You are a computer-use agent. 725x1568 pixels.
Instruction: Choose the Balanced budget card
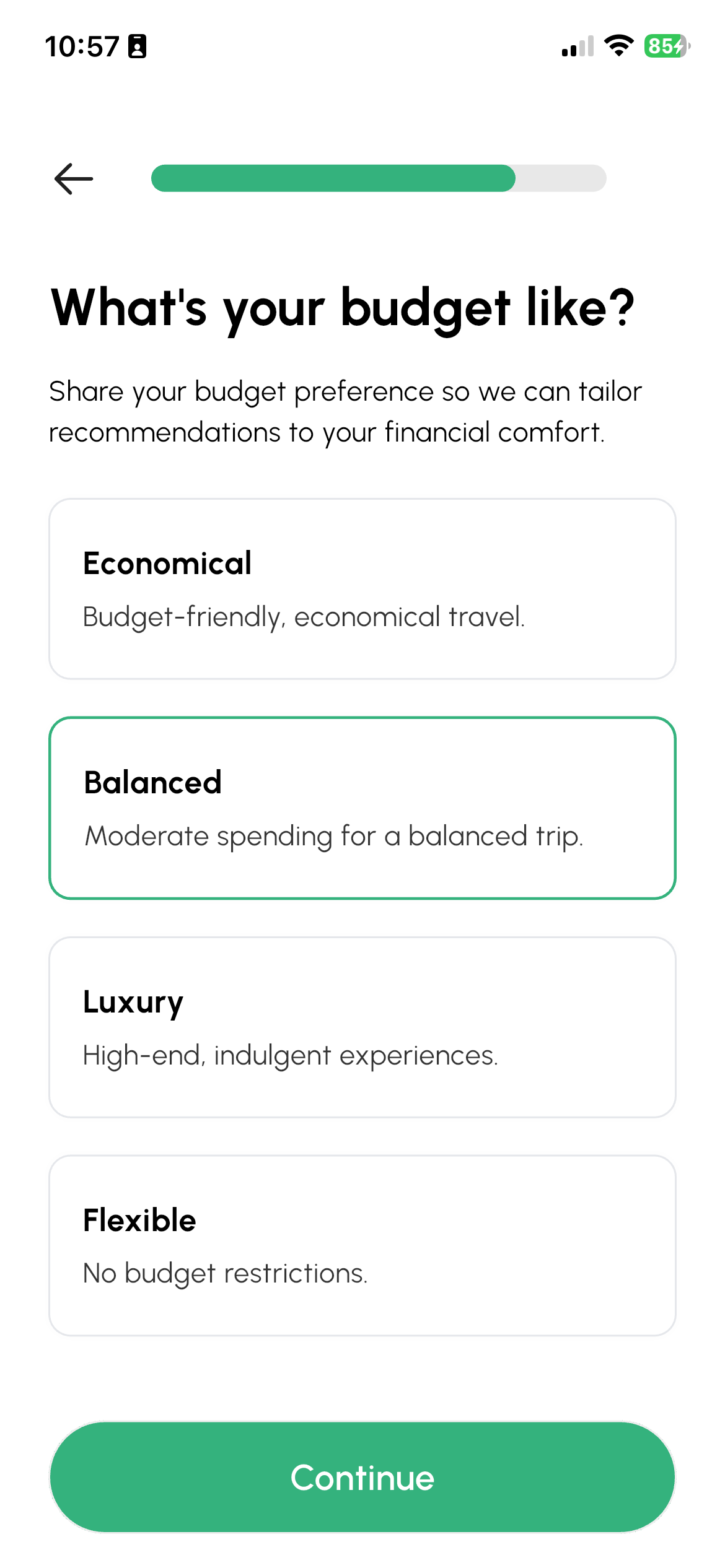tap(362, 808)
